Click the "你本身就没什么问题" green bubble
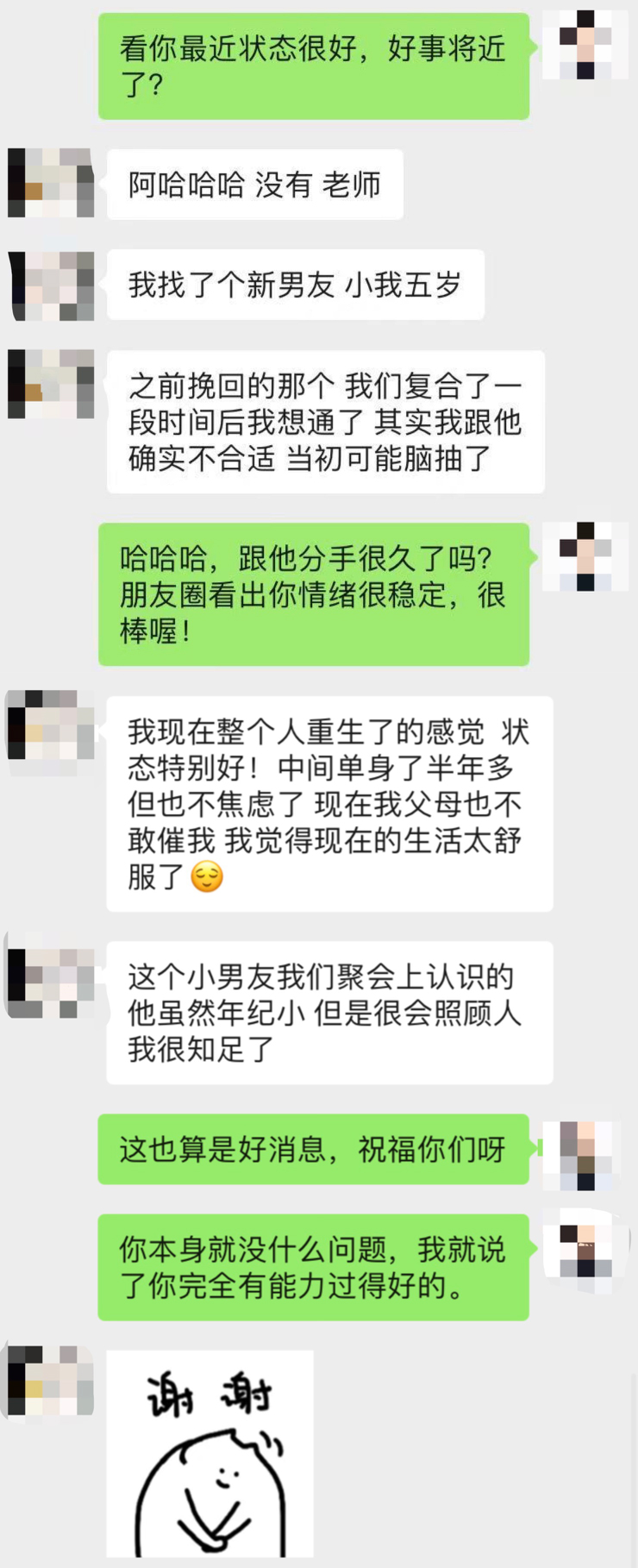 [313, 1266]
